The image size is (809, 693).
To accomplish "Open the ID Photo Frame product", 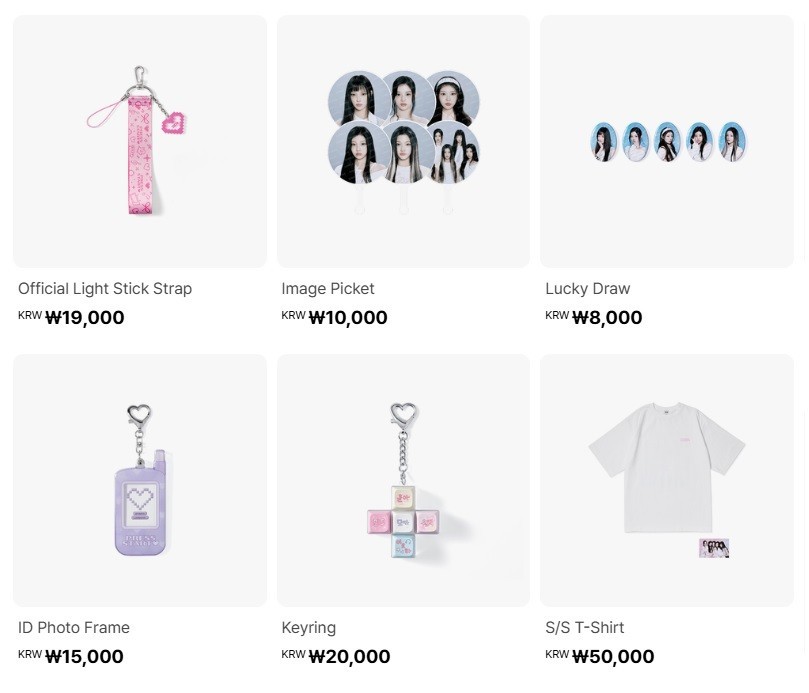I will pyautogui.click(x=140, y=480).
